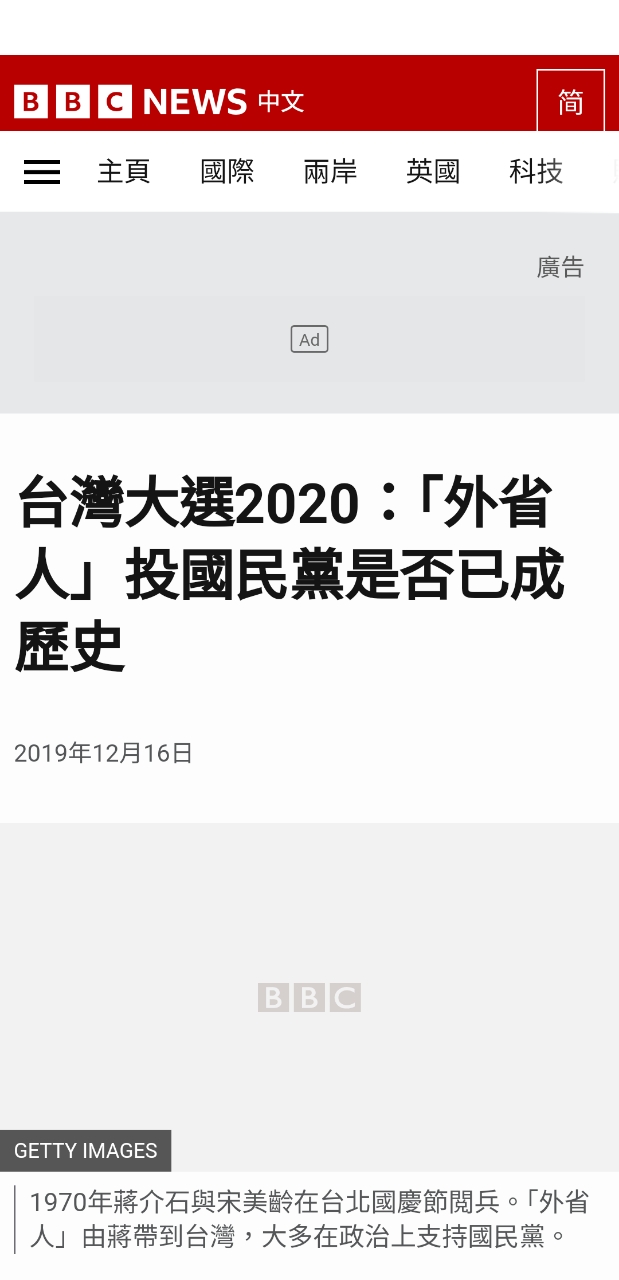The image size is (619, 1280).
Task: Open the 國際 news section
Action: pos(227,172)
